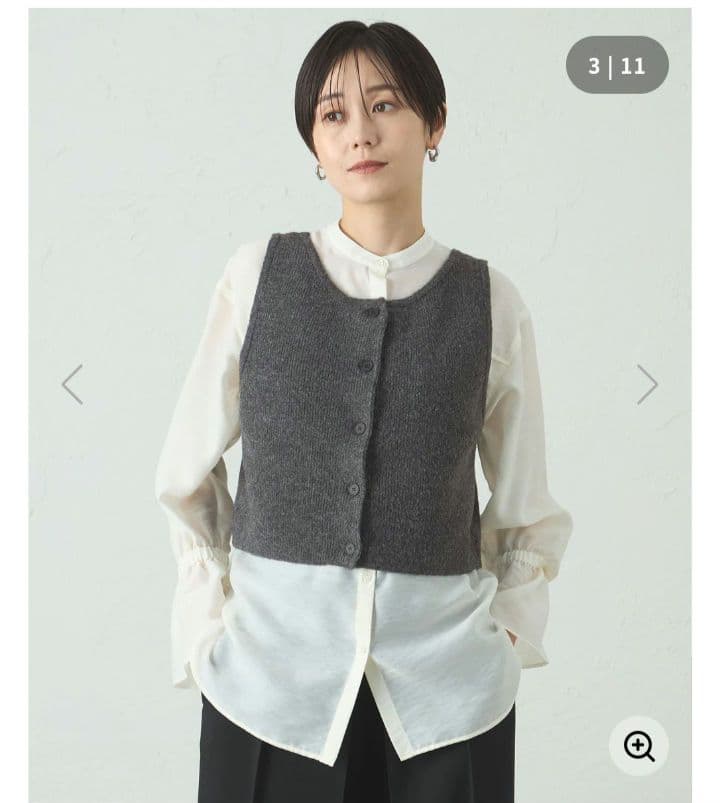This screenshot has height=803, width=720.
Task: Go to the previous product photo
Action: pyautogui.click(x=73, y=384)
